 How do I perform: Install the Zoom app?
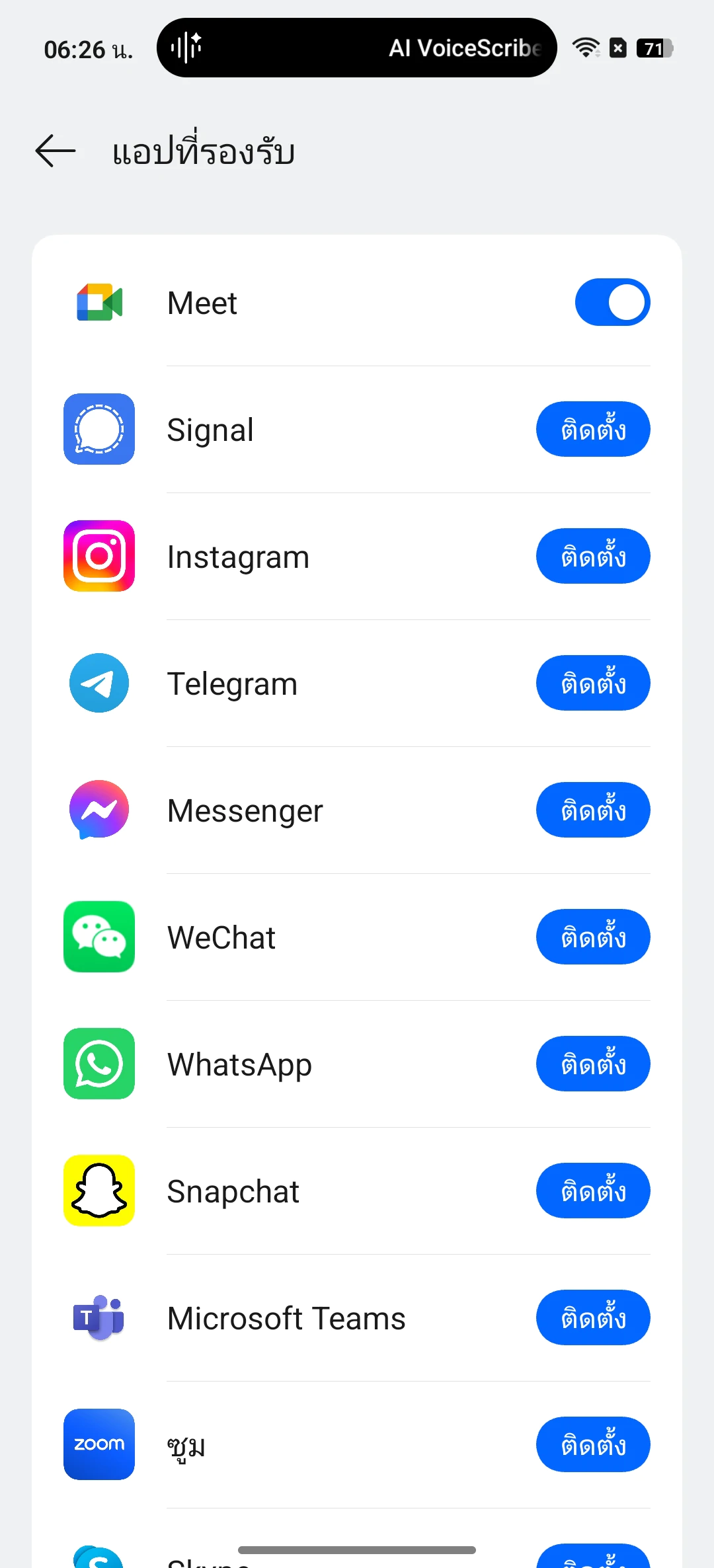(593, 1445)
